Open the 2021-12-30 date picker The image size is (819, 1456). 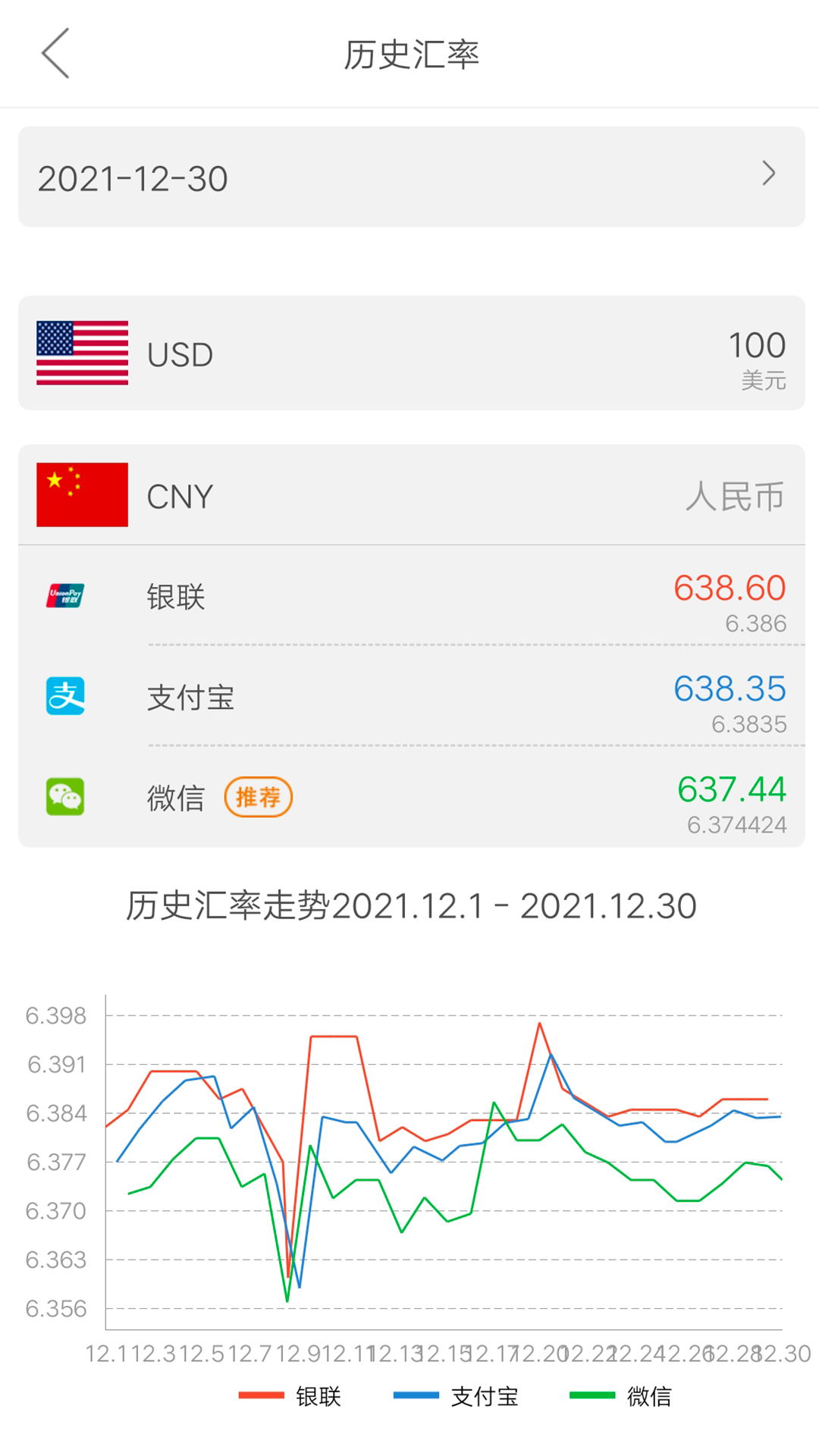pos(411,177)
